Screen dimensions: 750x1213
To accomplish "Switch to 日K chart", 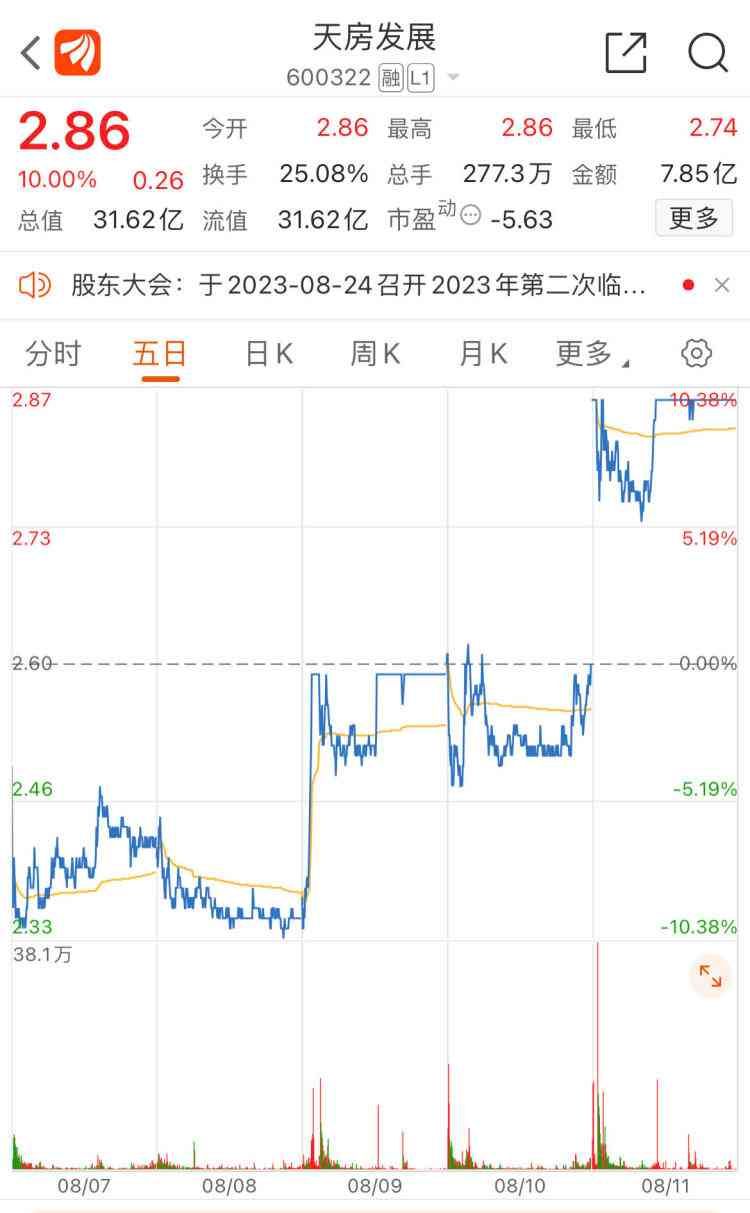I will click(269, 354).
